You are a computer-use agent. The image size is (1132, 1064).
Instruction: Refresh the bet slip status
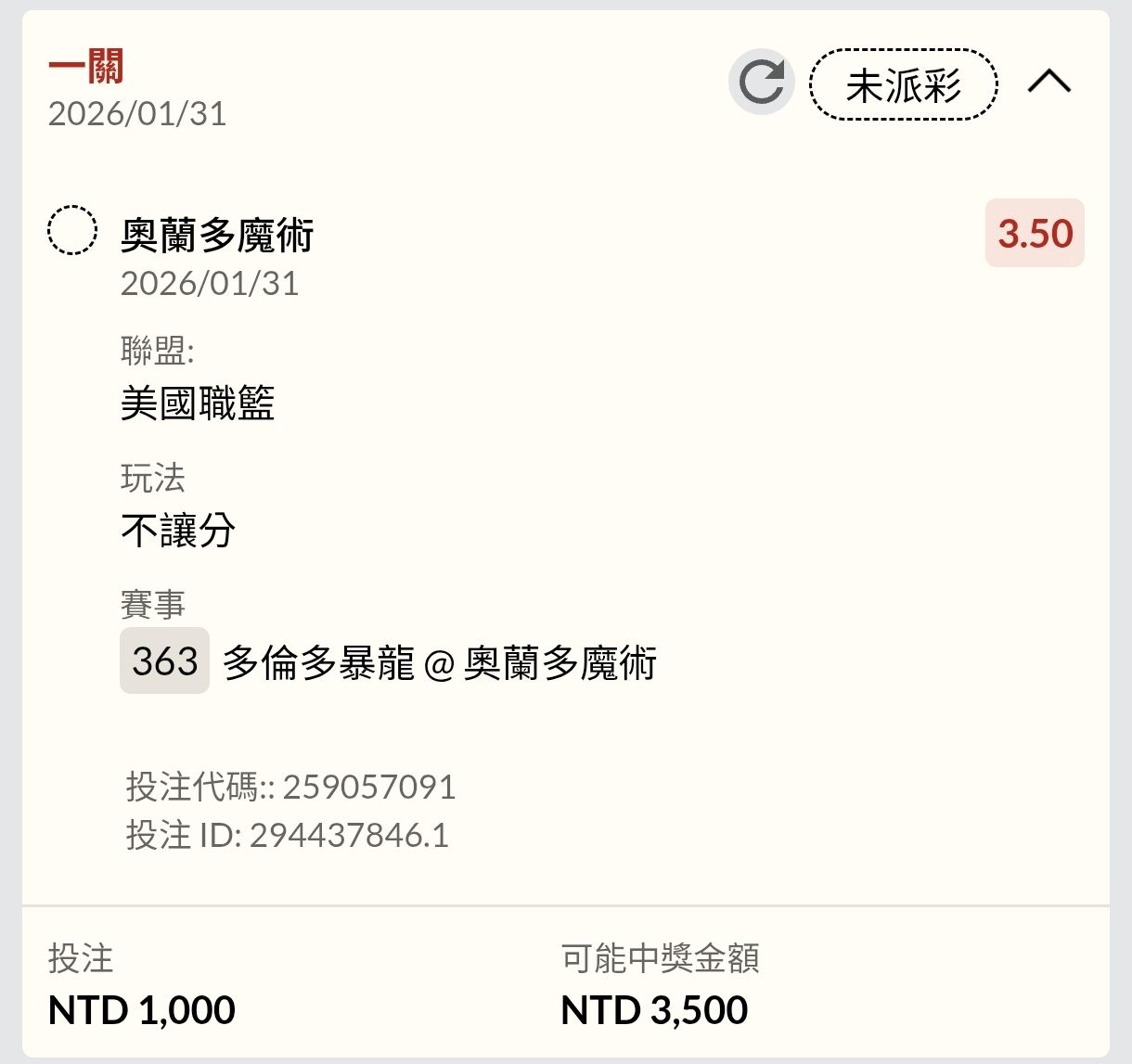point(761,83)
